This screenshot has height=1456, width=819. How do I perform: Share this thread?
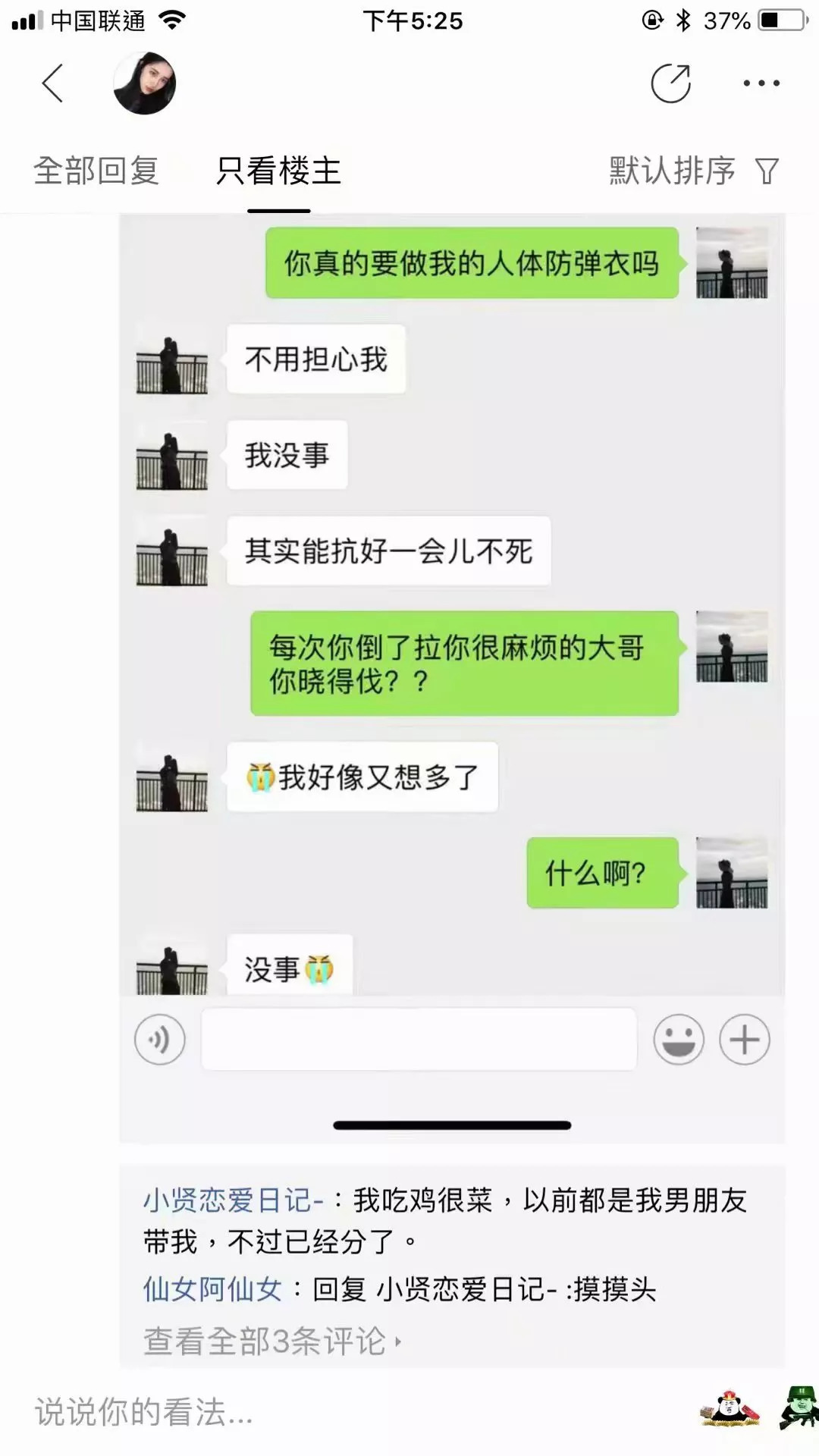671,83
